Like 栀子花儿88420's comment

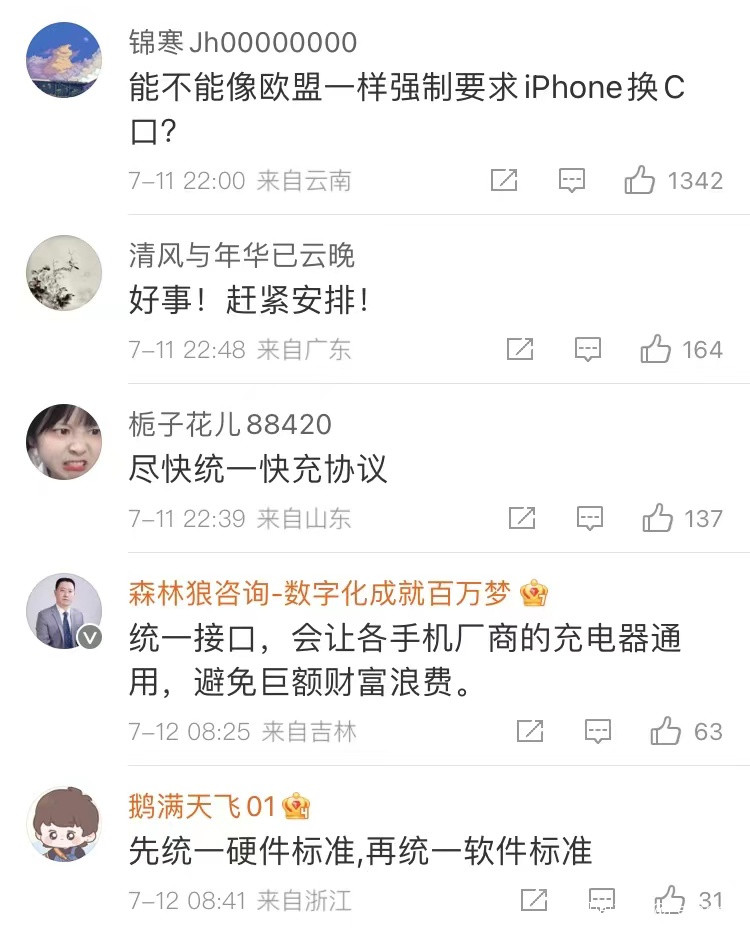[658, 518]
